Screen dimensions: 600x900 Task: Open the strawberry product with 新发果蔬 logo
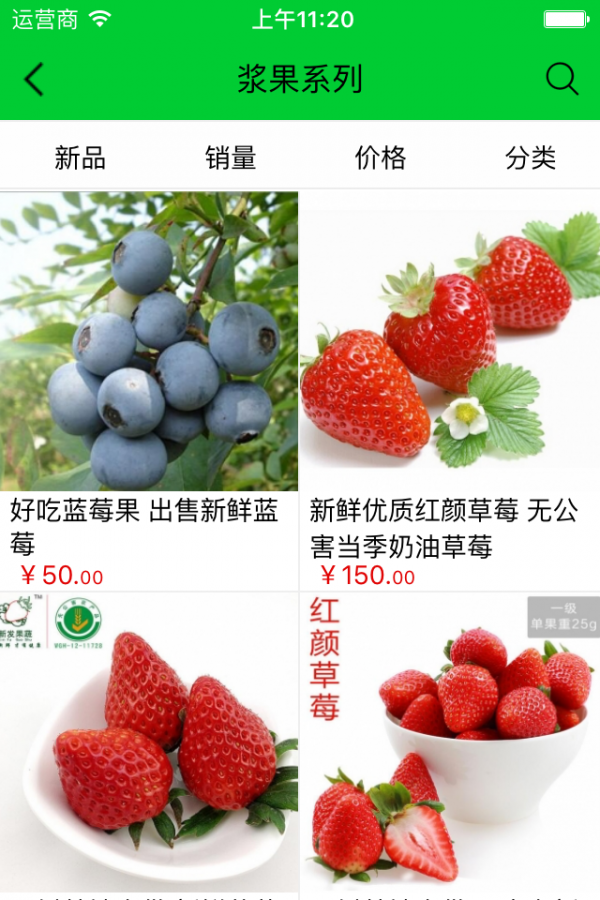tap(149, 745)
